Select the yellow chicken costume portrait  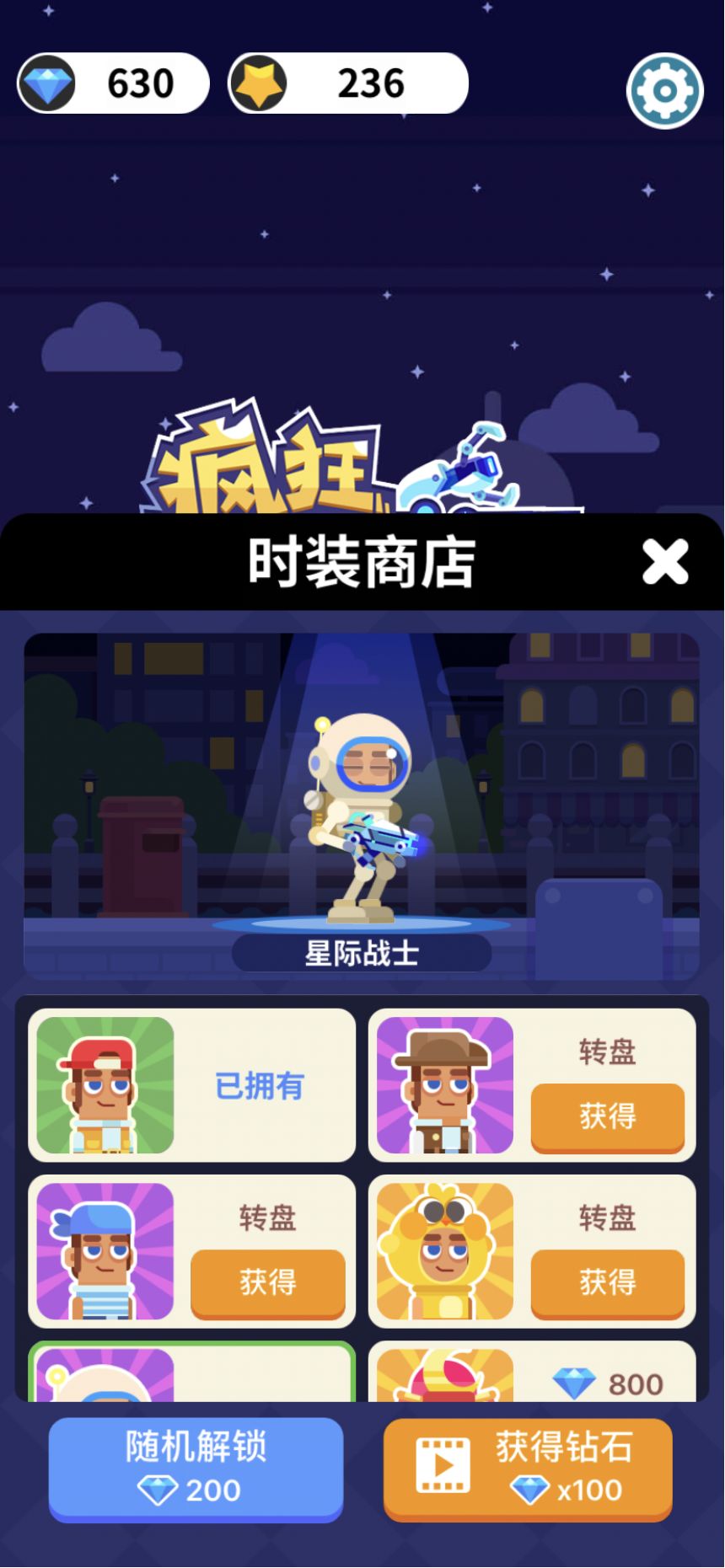tap(443, 1253)
